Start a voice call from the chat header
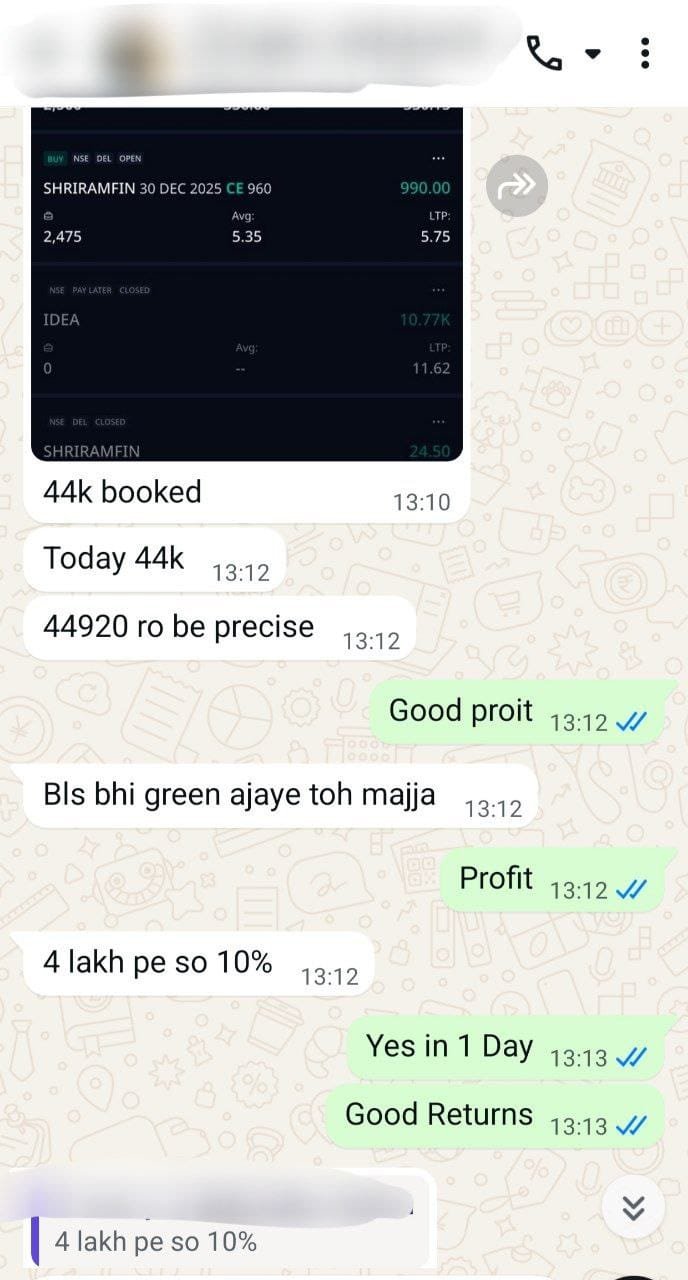 pyautogui.click(x=543, y=53)
